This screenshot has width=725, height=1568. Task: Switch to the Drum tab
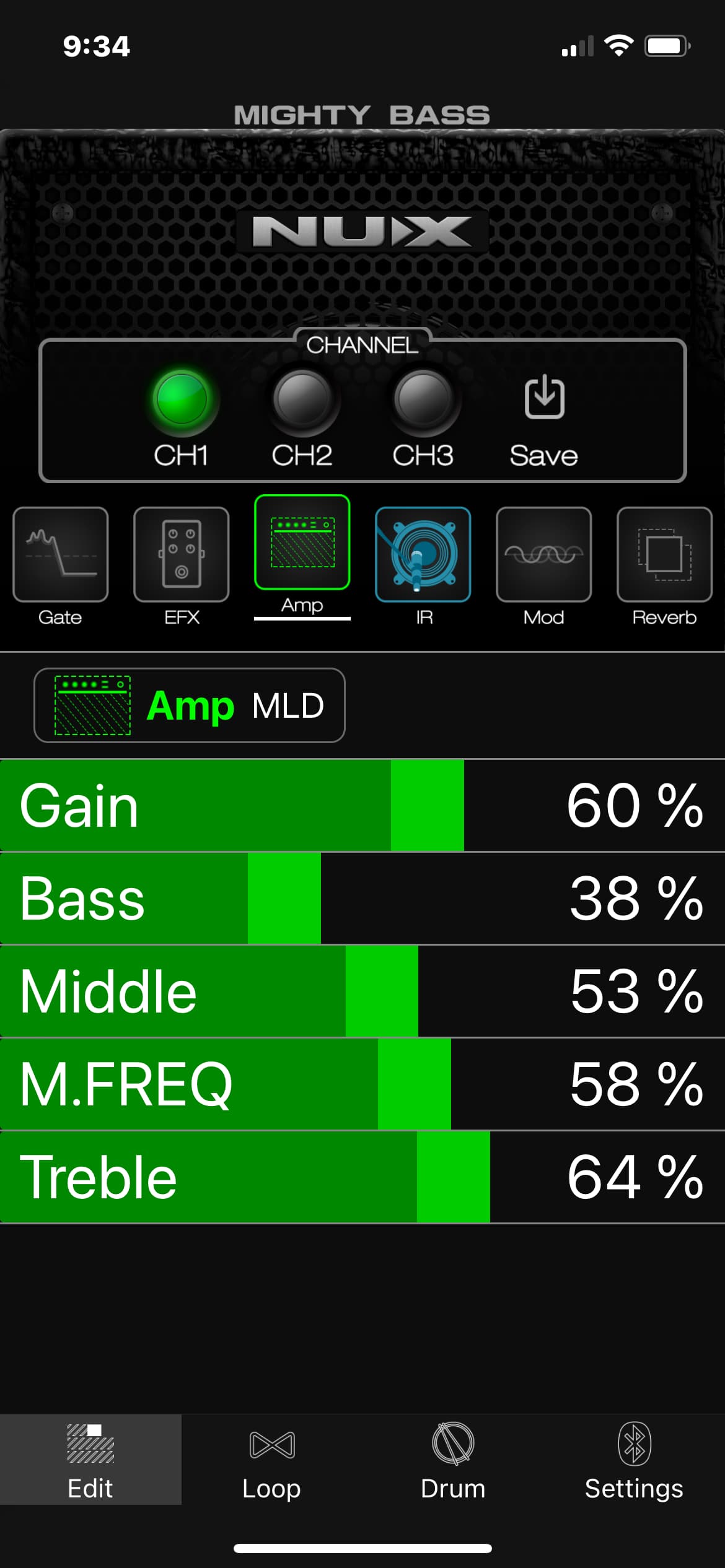(453, 1460)
